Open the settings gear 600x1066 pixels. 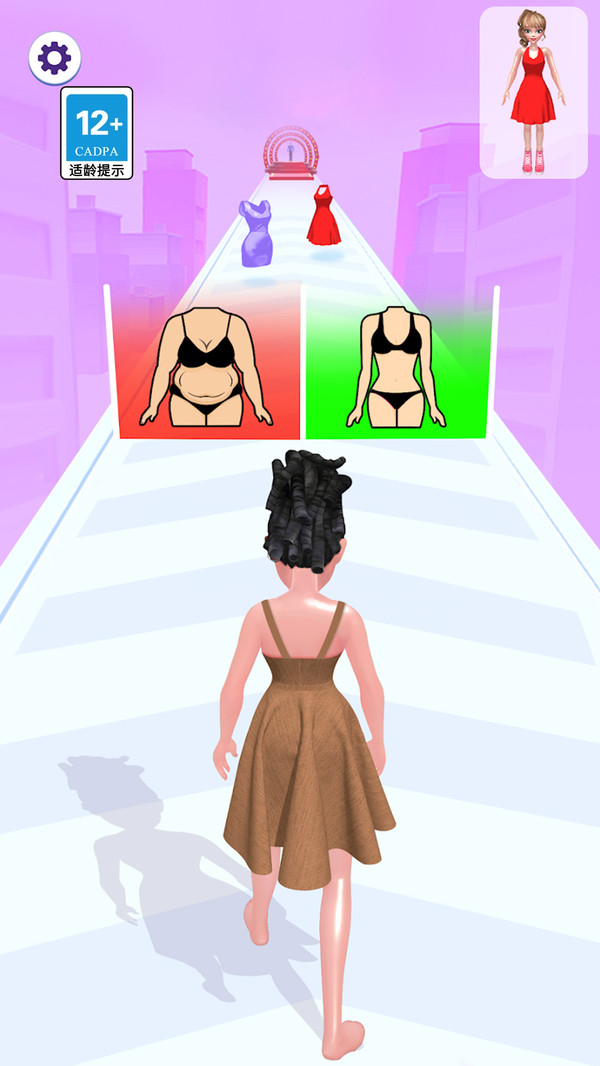[x=55, y=58]
